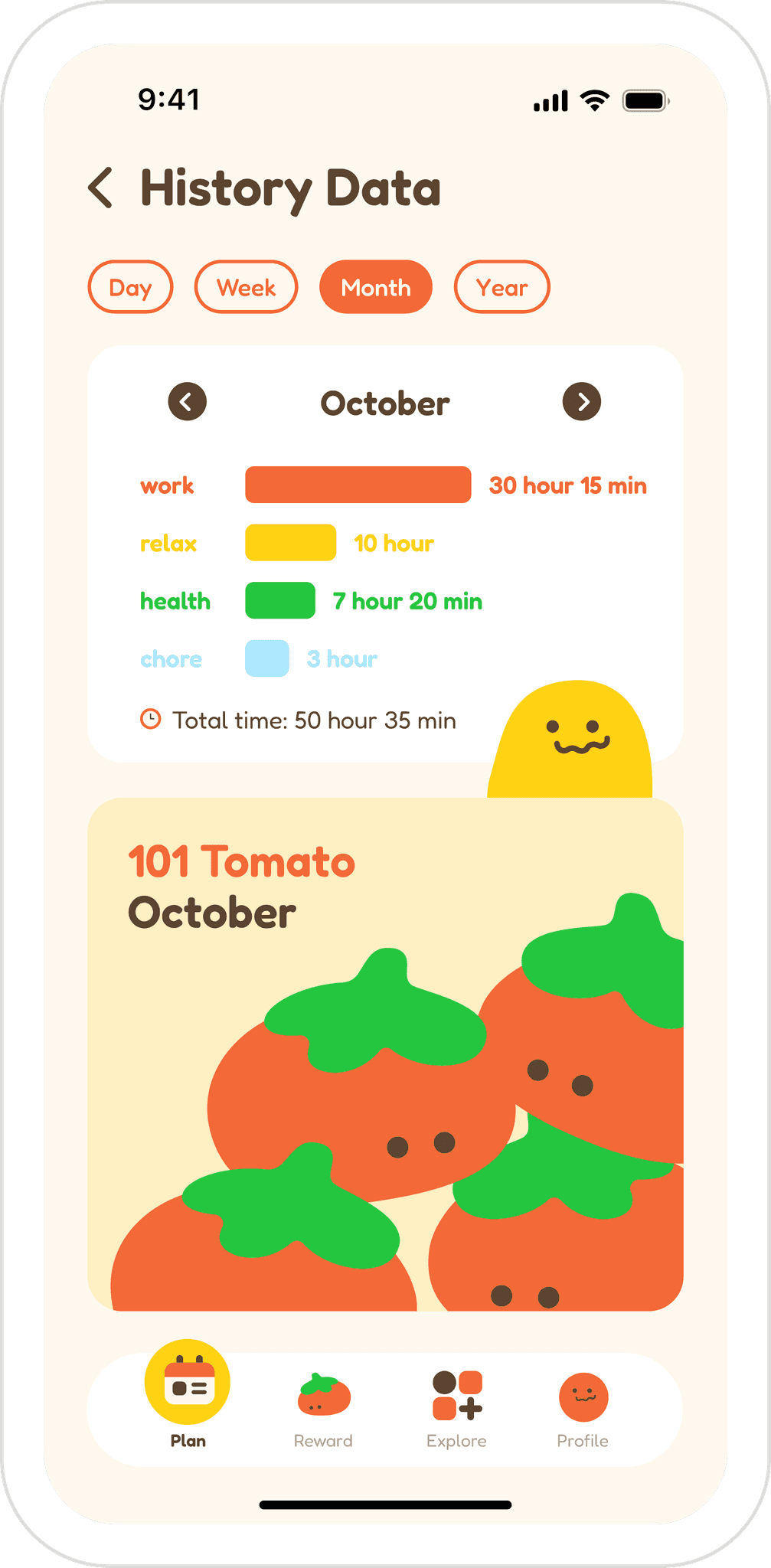
Task: Switch to the Day view
Action: (130, 287)
